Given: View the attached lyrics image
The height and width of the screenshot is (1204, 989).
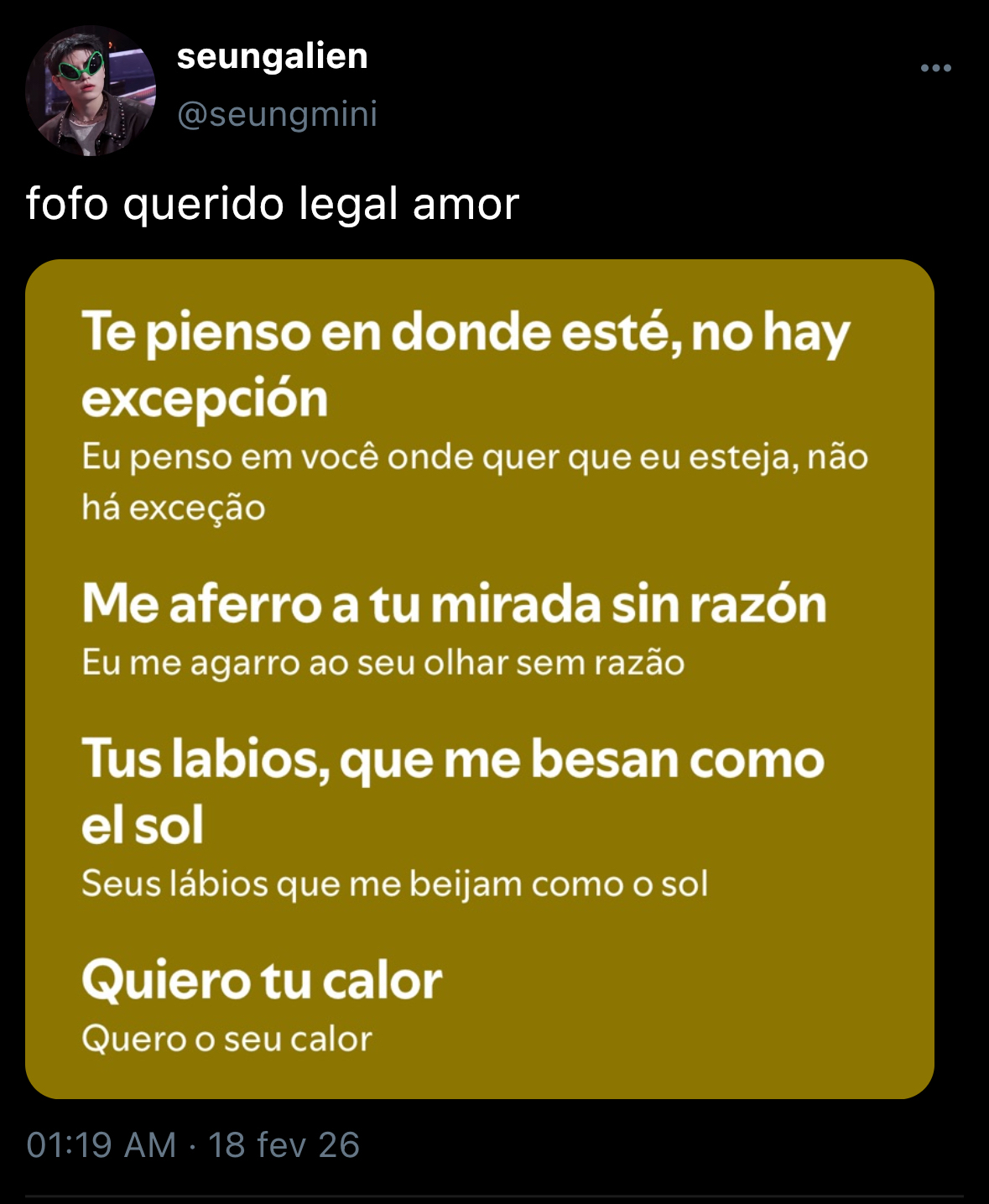Looking at the screenshot, I should [x=479, y=679].
